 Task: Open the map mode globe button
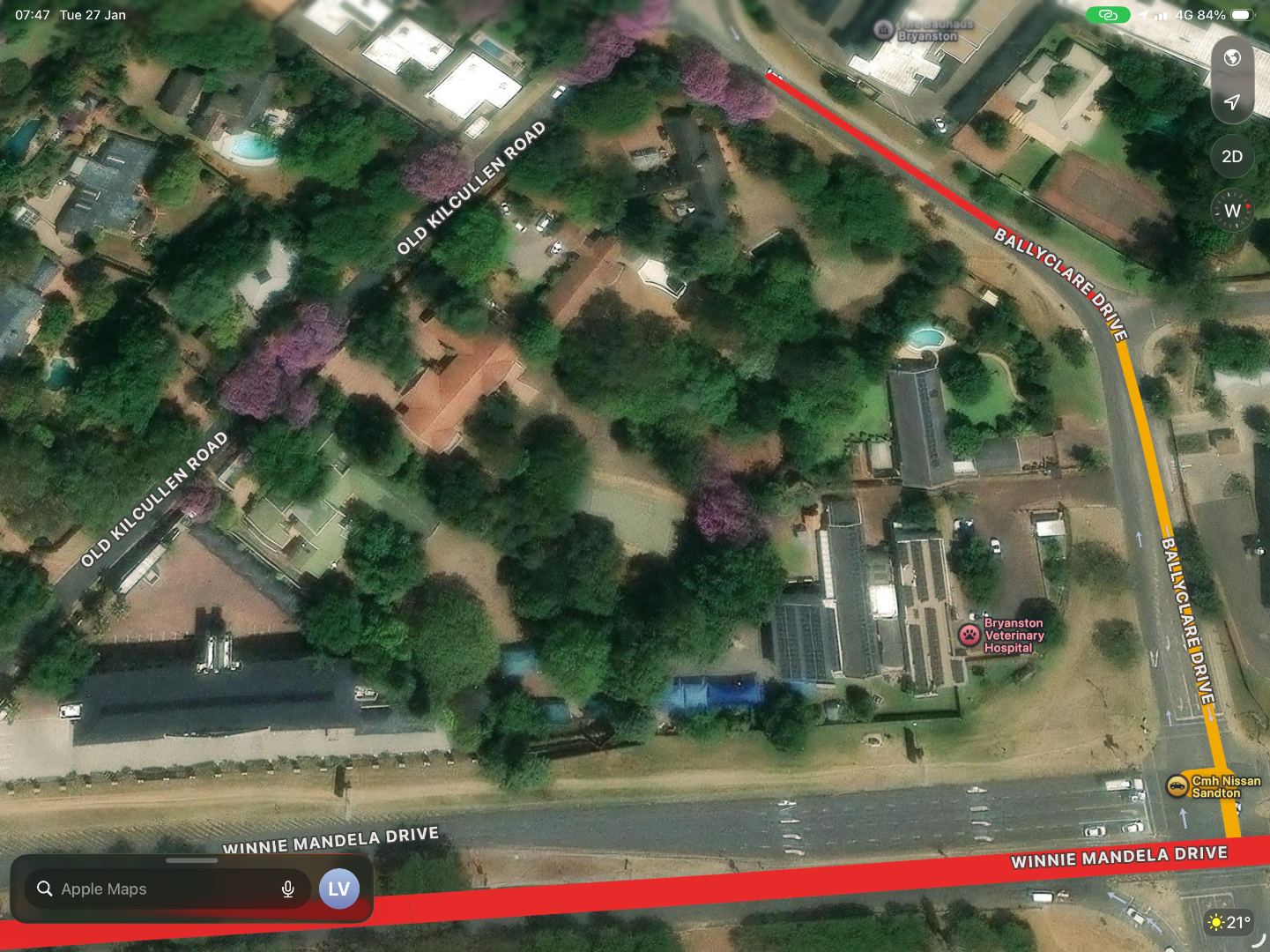tap(1232, 58)
